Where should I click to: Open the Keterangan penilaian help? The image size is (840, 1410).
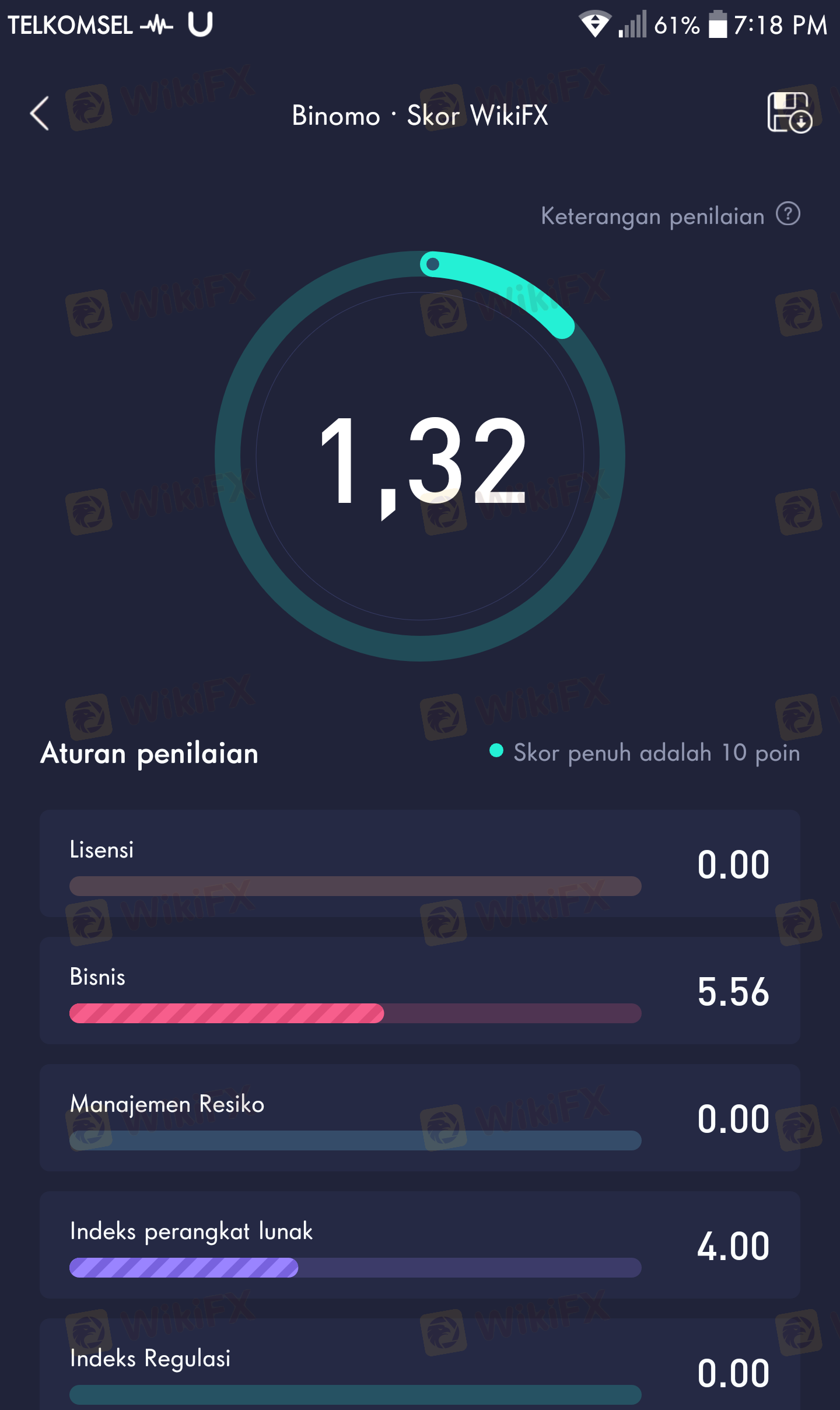[x=787, y=214]
